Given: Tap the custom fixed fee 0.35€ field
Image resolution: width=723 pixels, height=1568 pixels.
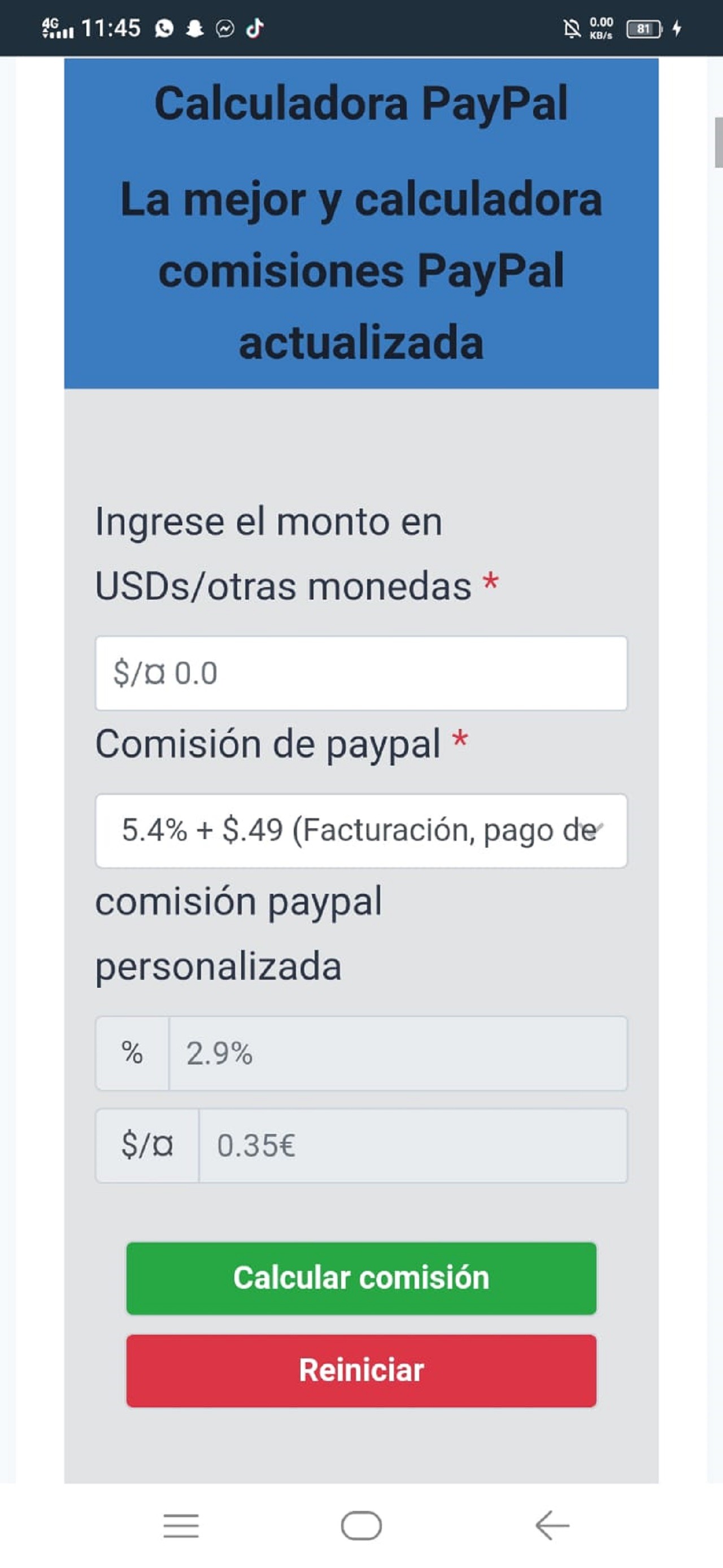Looking at the screenshot, I should click(412, 1145).
